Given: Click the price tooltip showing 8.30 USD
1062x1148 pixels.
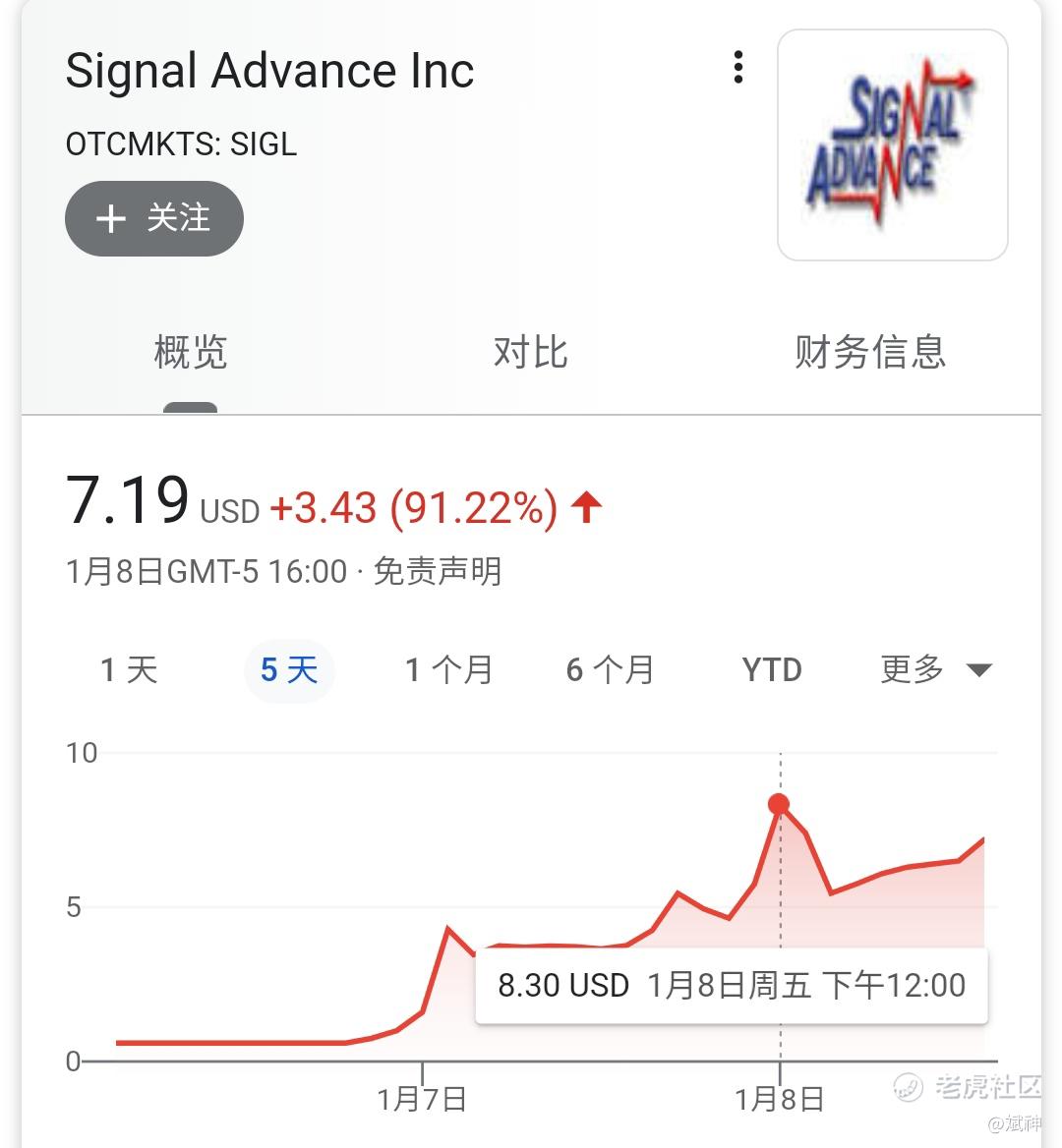Looking at the screenshot, I should [x=732, y=984].
